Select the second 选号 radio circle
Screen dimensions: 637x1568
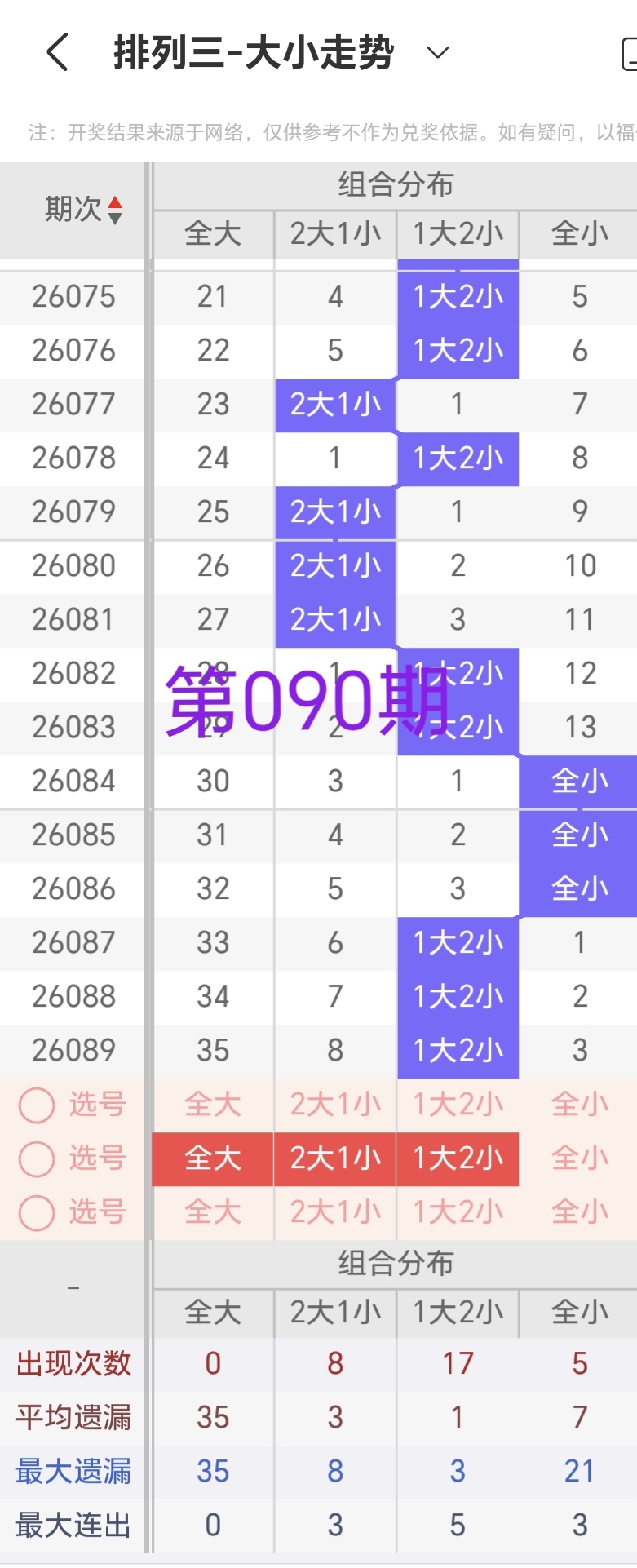pos(37,1158)
